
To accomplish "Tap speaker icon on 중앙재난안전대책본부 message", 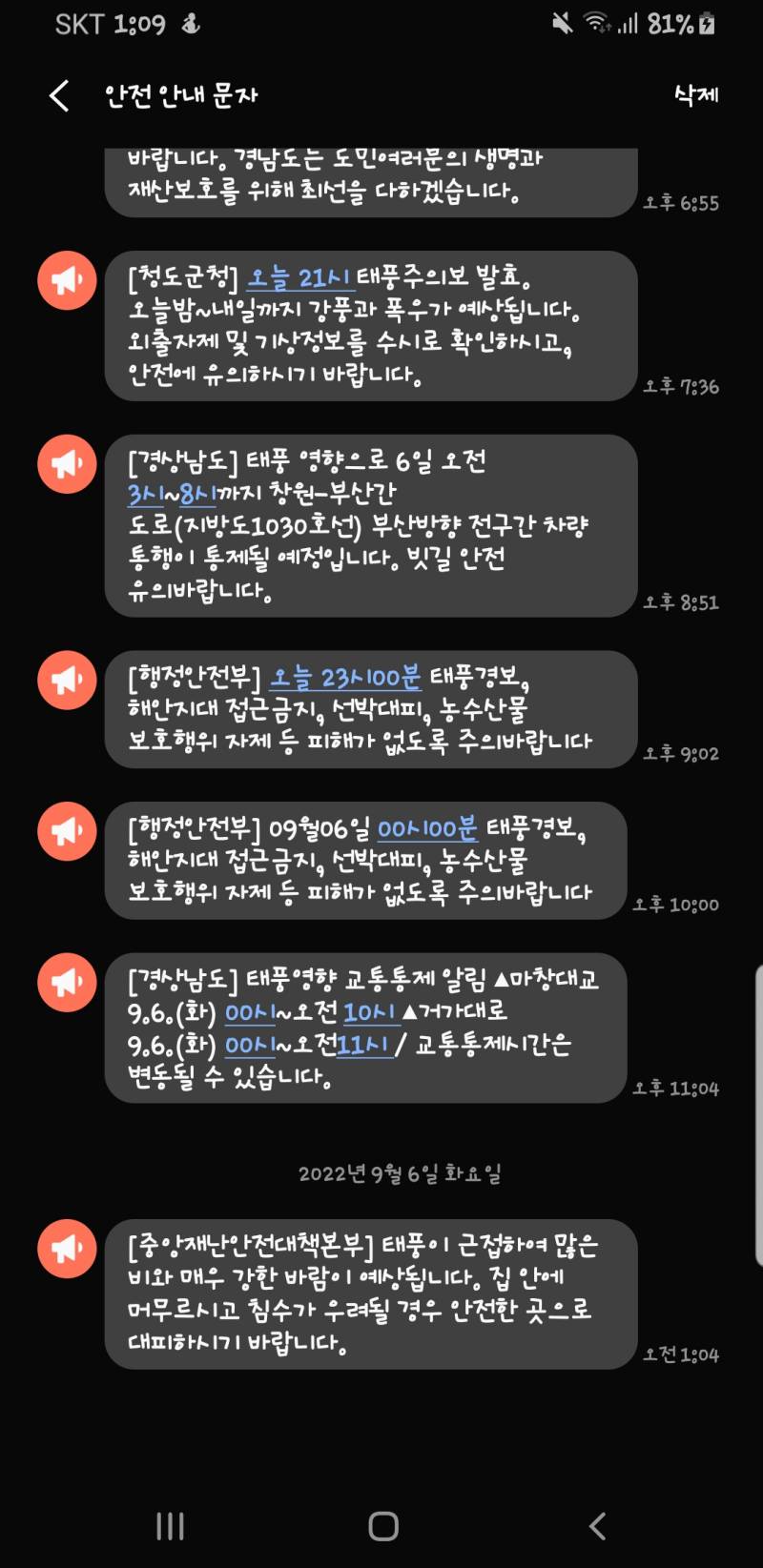I will tap(67, 1248).
